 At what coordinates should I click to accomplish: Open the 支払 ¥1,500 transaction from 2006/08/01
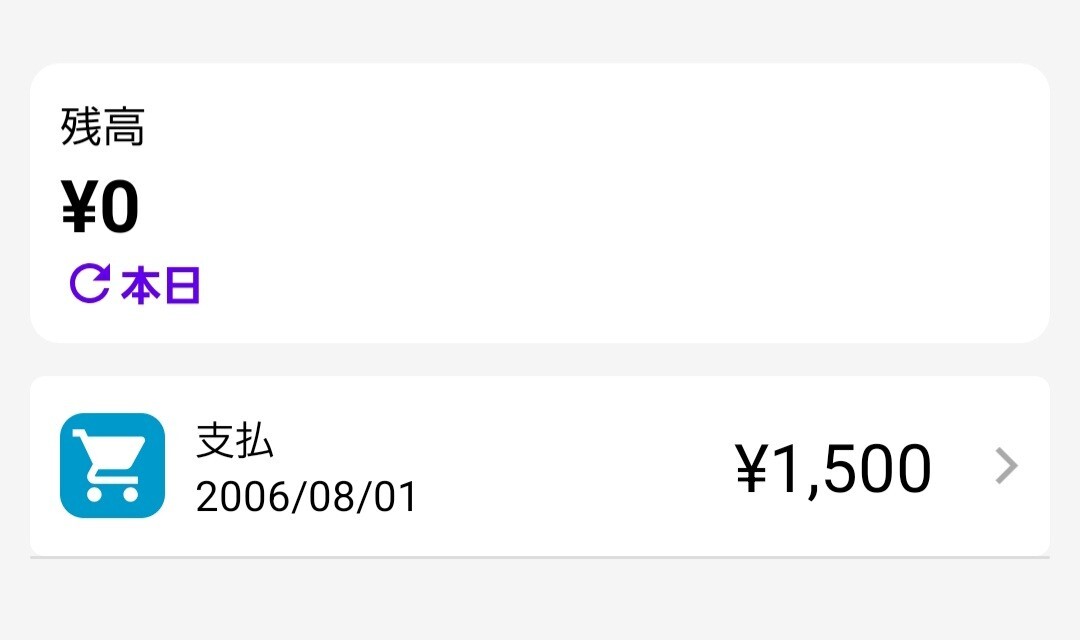point(540,466)
